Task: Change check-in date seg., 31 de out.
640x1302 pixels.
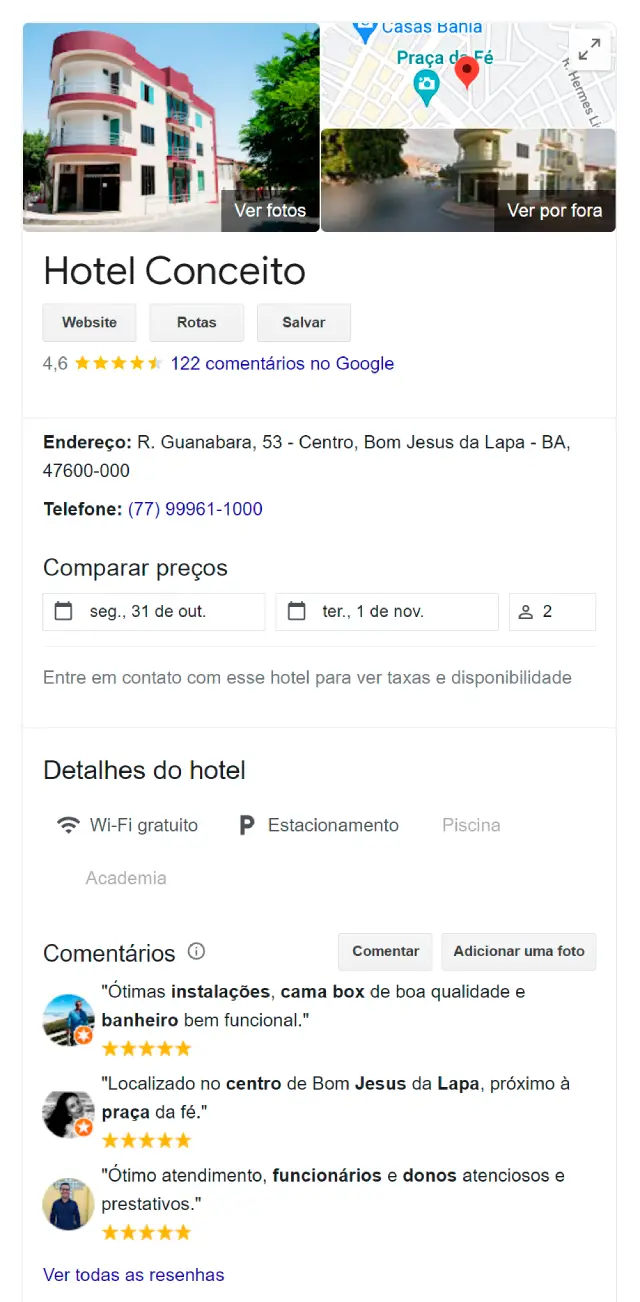Action: click(154, 612)
